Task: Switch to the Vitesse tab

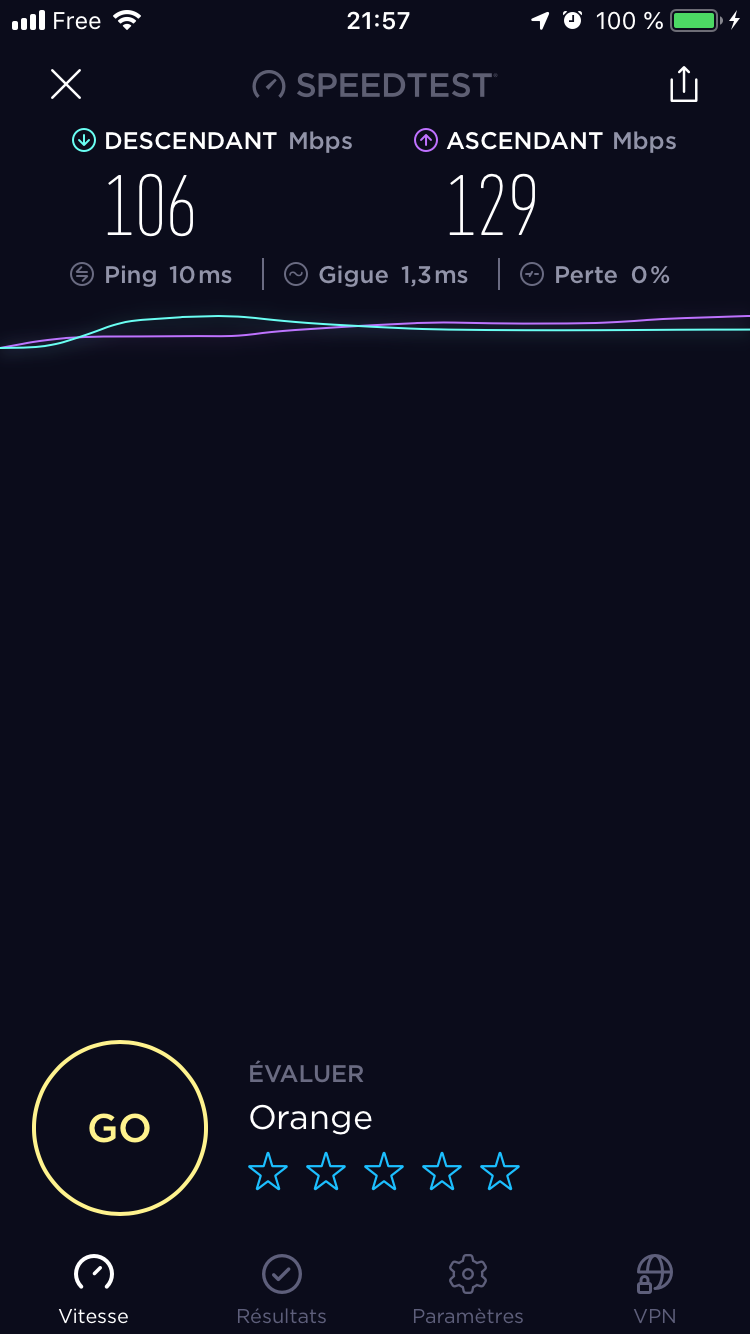Action: tap(94, 1288)
